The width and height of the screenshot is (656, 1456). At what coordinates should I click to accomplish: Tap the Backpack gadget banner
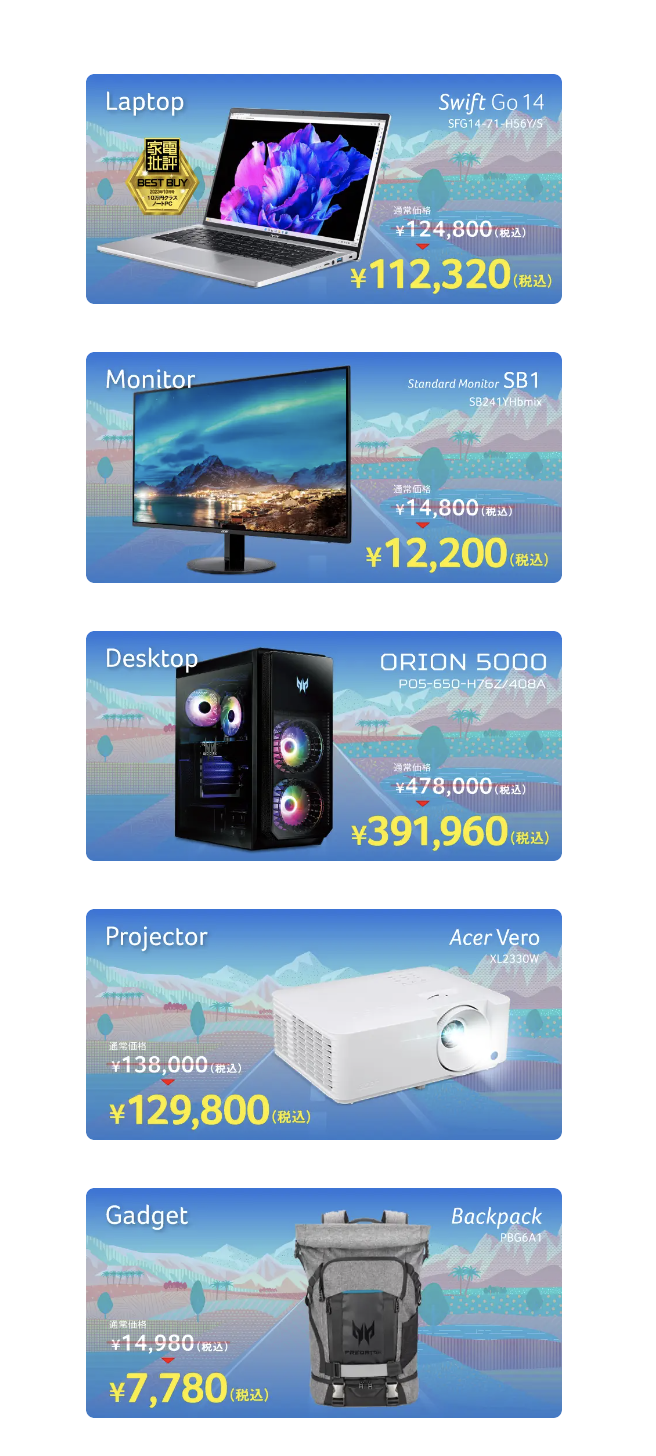click(x=323, y=1302)
